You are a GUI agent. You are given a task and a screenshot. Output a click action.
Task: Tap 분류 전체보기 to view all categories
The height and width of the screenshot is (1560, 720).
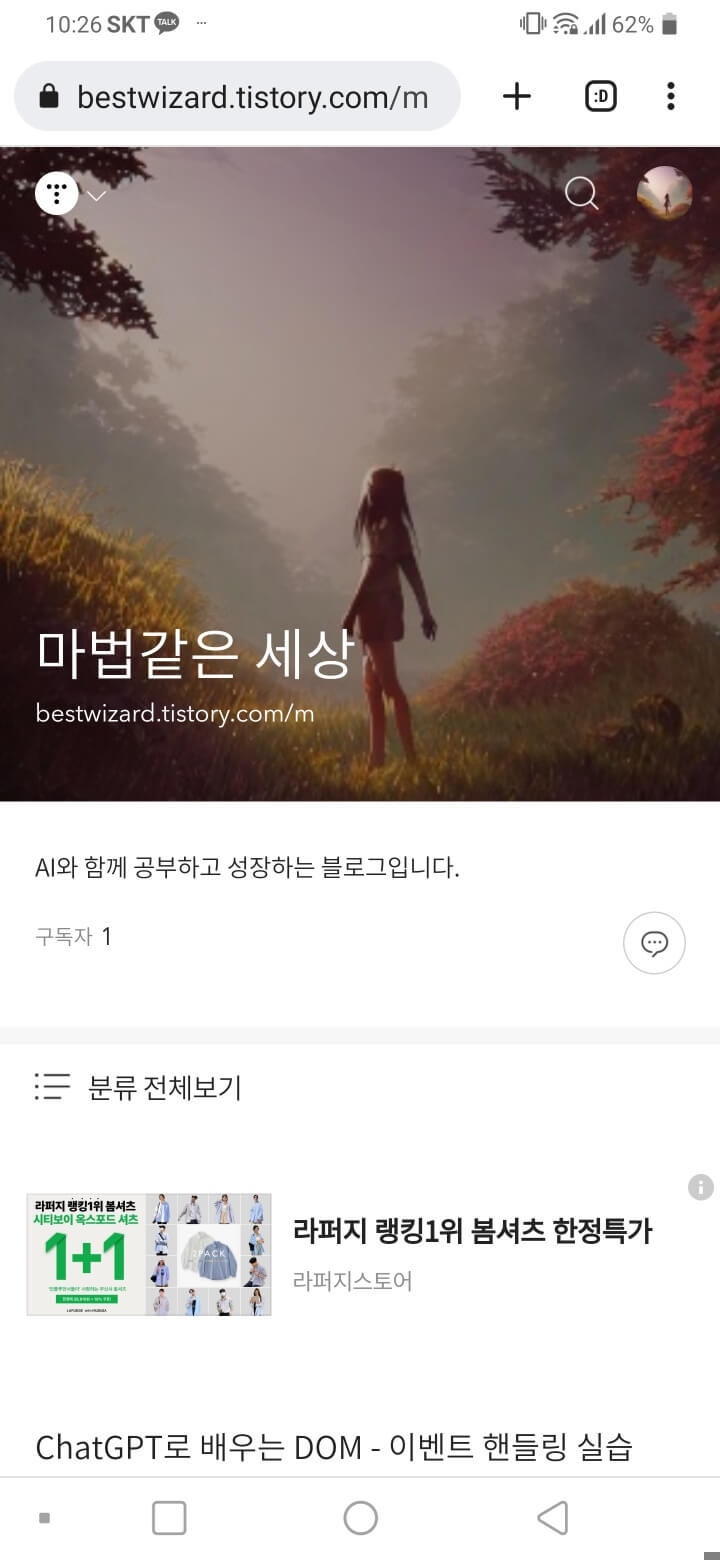tap(167, 1087)
